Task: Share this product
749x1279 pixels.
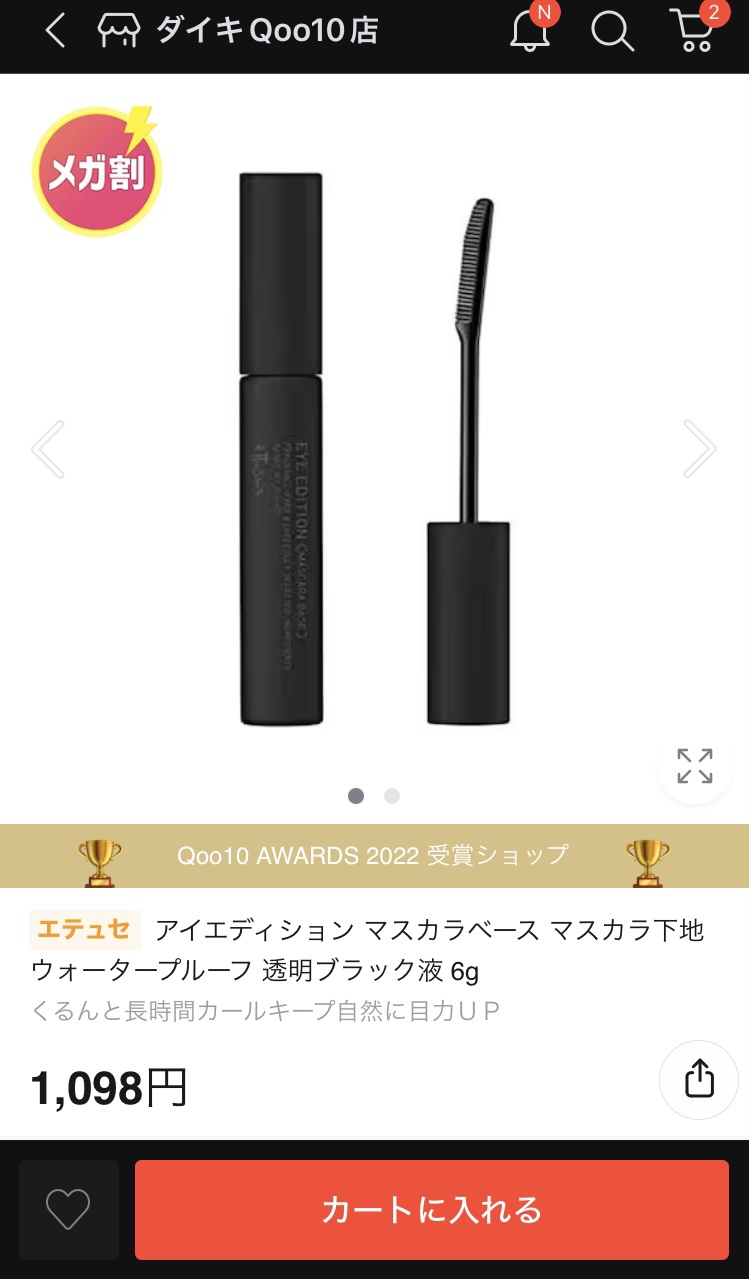Action: [x=699, y=1079]
